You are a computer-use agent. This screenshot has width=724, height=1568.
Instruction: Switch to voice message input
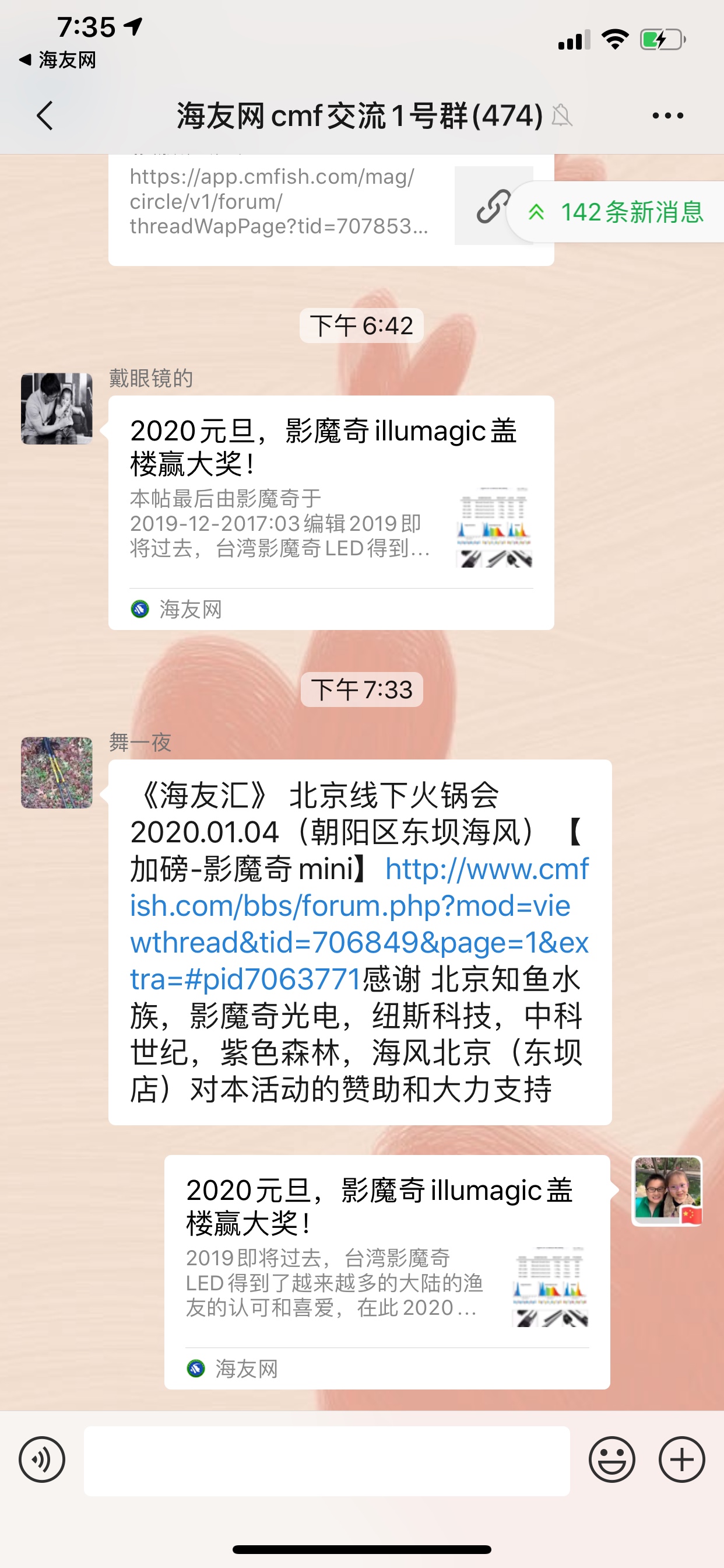(41, 1459)
